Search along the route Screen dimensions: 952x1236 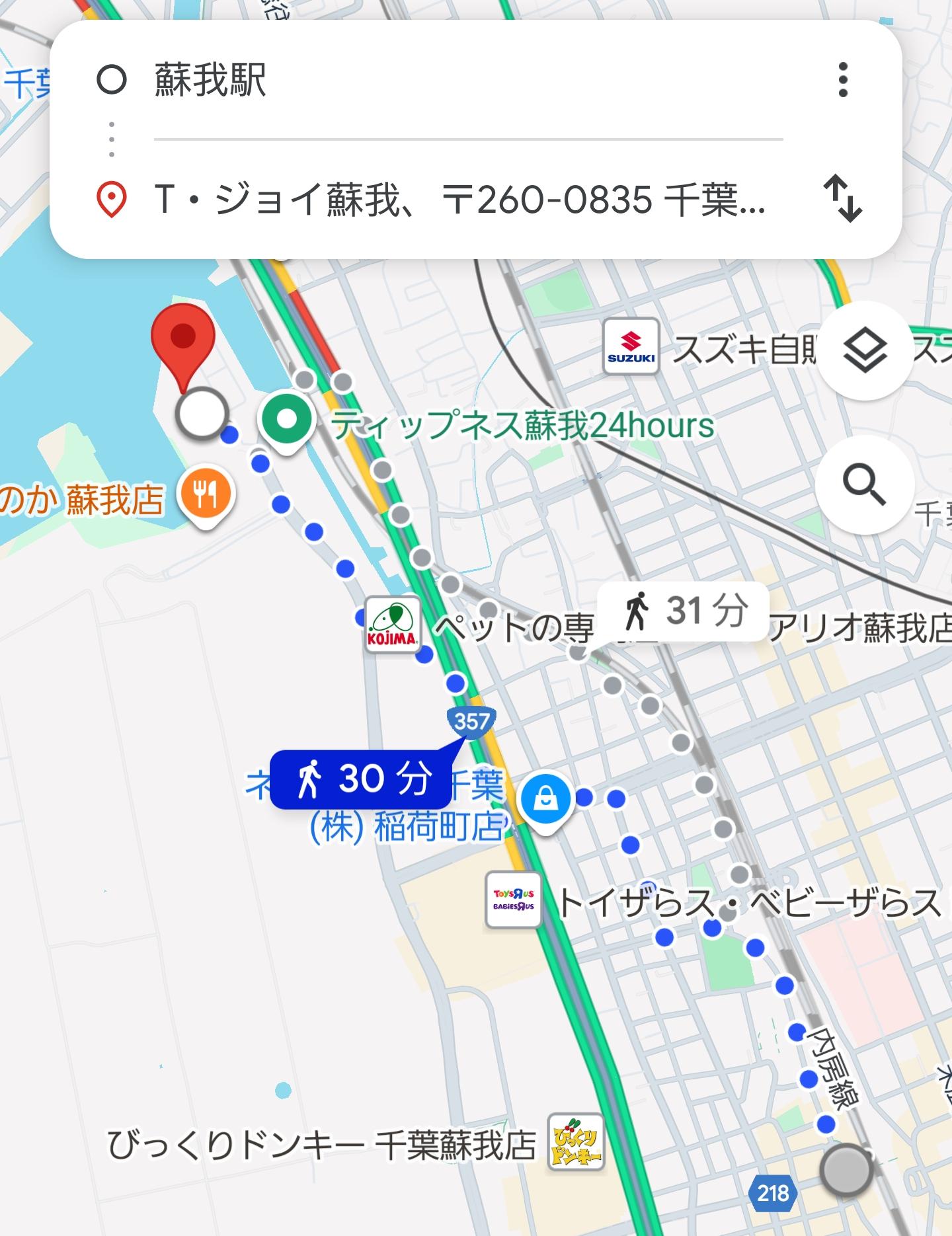(x=865, y=485)
